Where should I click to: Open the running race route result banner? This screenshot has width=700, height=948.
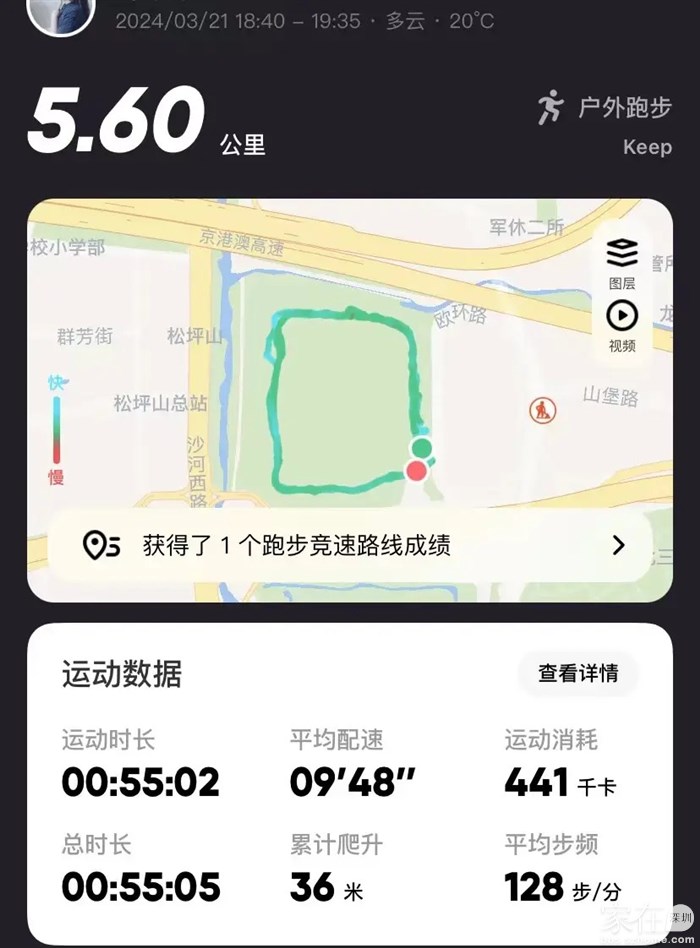pos(350,545)
